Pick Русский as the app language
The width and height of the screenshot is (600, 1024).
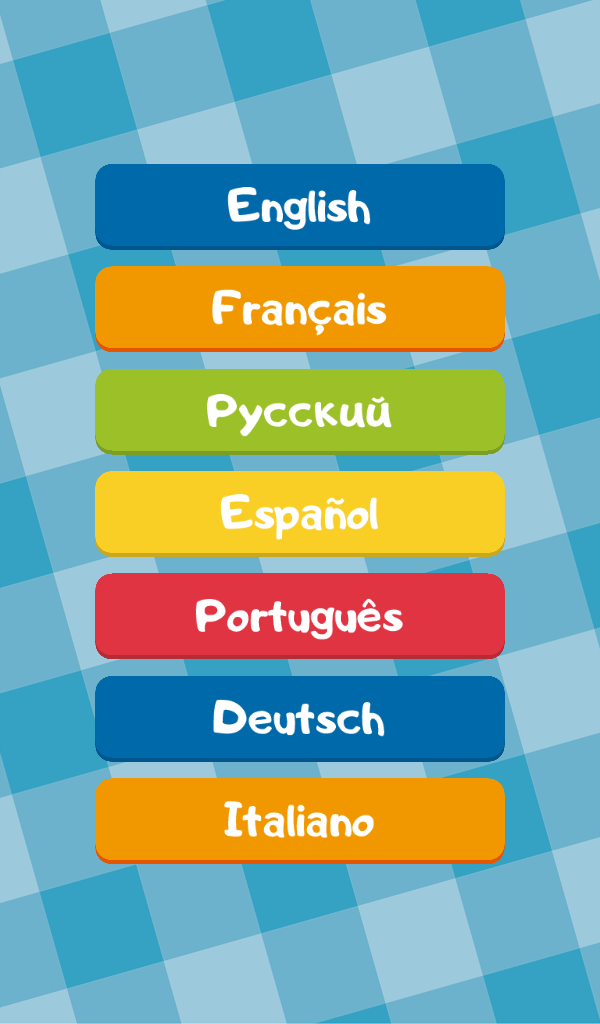300,411
